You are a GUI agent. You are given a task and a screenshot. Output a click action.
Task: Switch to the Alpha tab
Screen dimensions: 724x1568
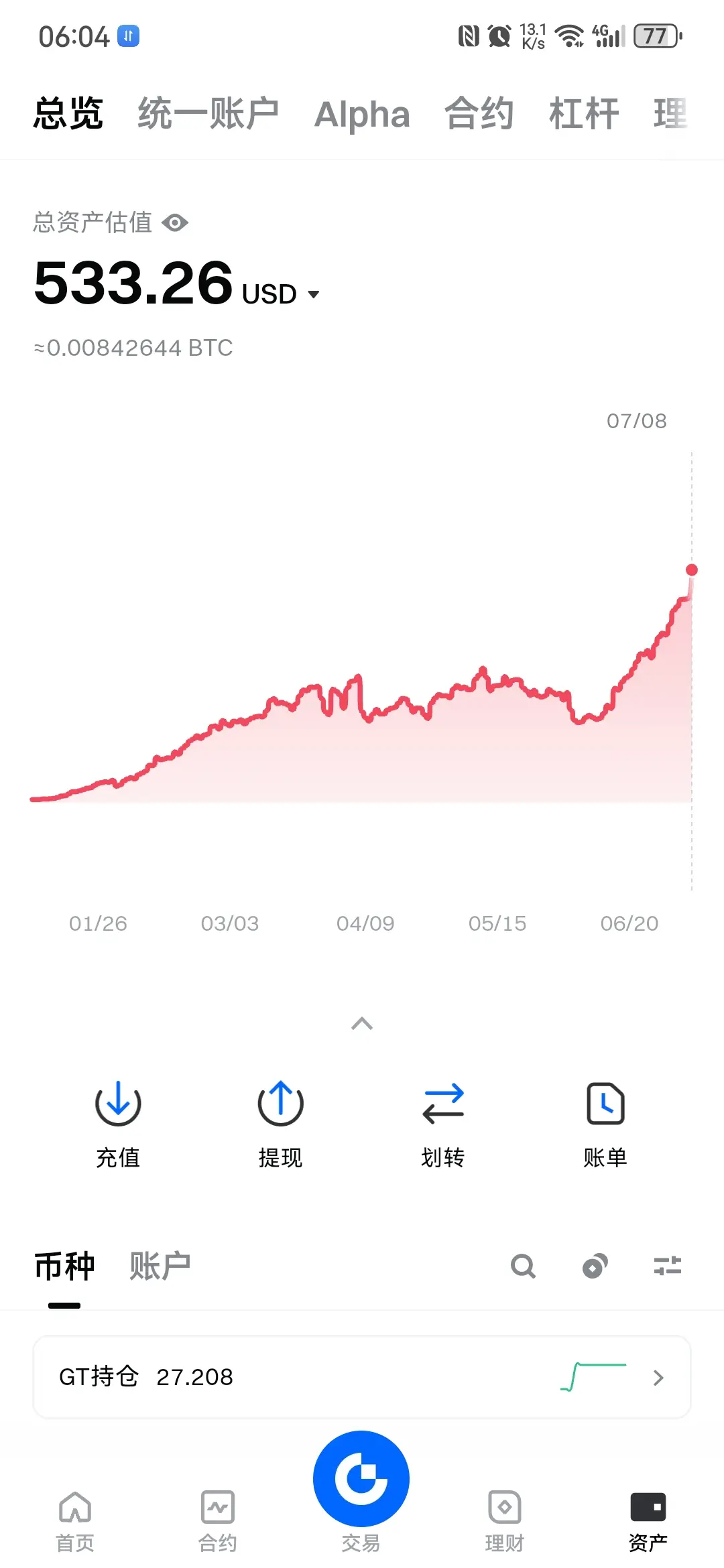click(x=362, y=114)
